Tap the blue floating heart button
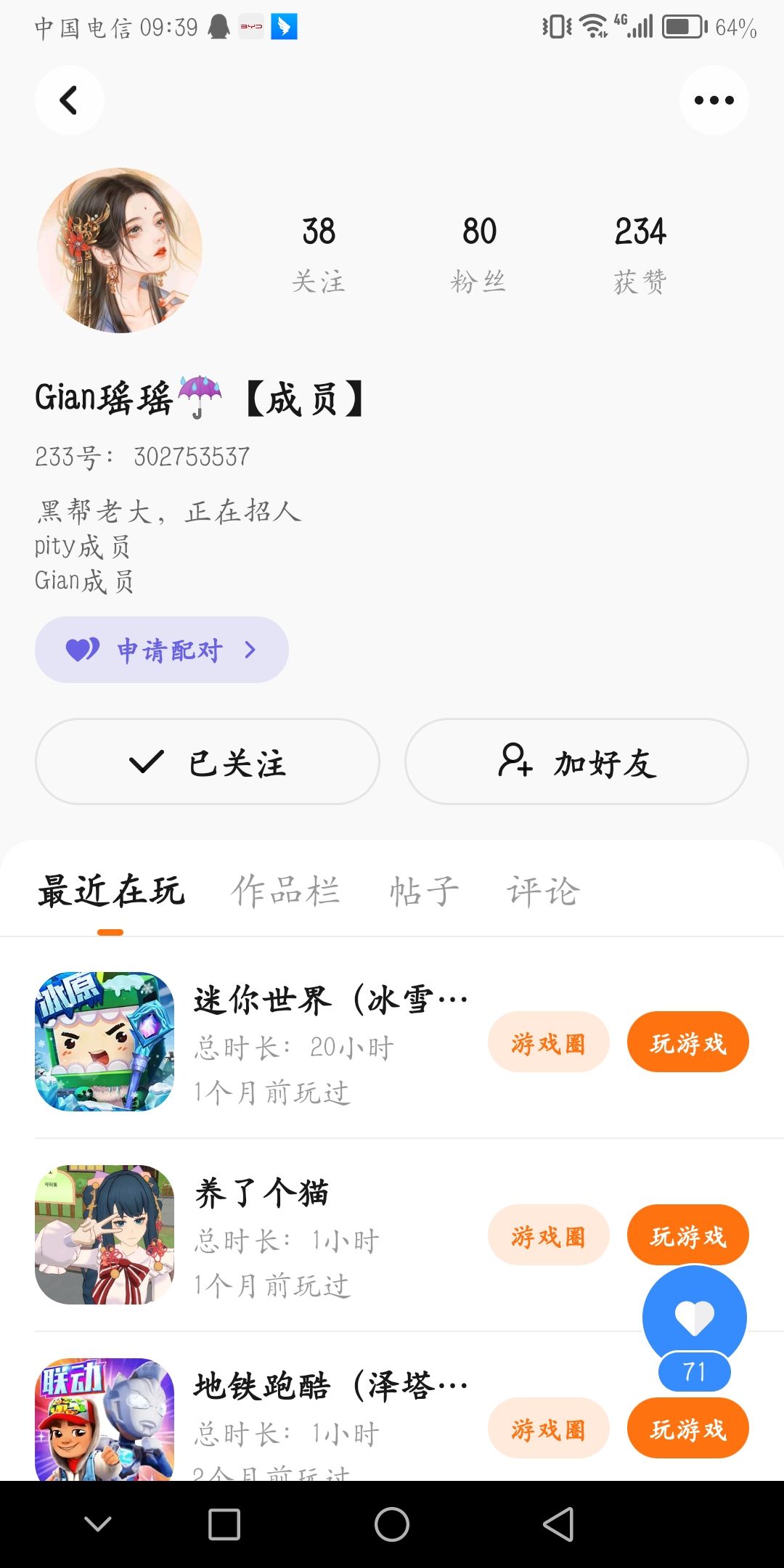784x1568 pixels. click(694, 1317)
